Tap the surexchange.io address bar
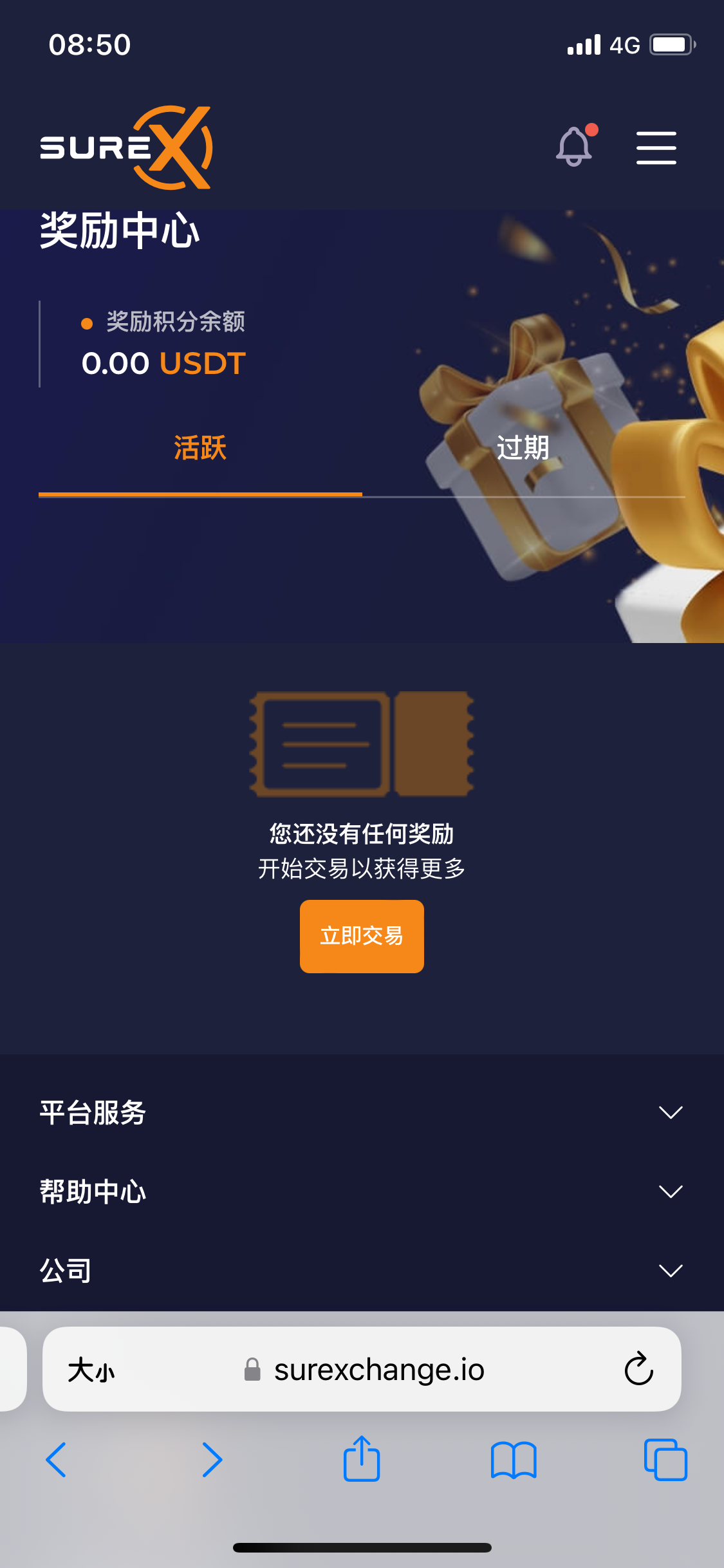Screen dimensions: 724x1568 pos(378,1370)
